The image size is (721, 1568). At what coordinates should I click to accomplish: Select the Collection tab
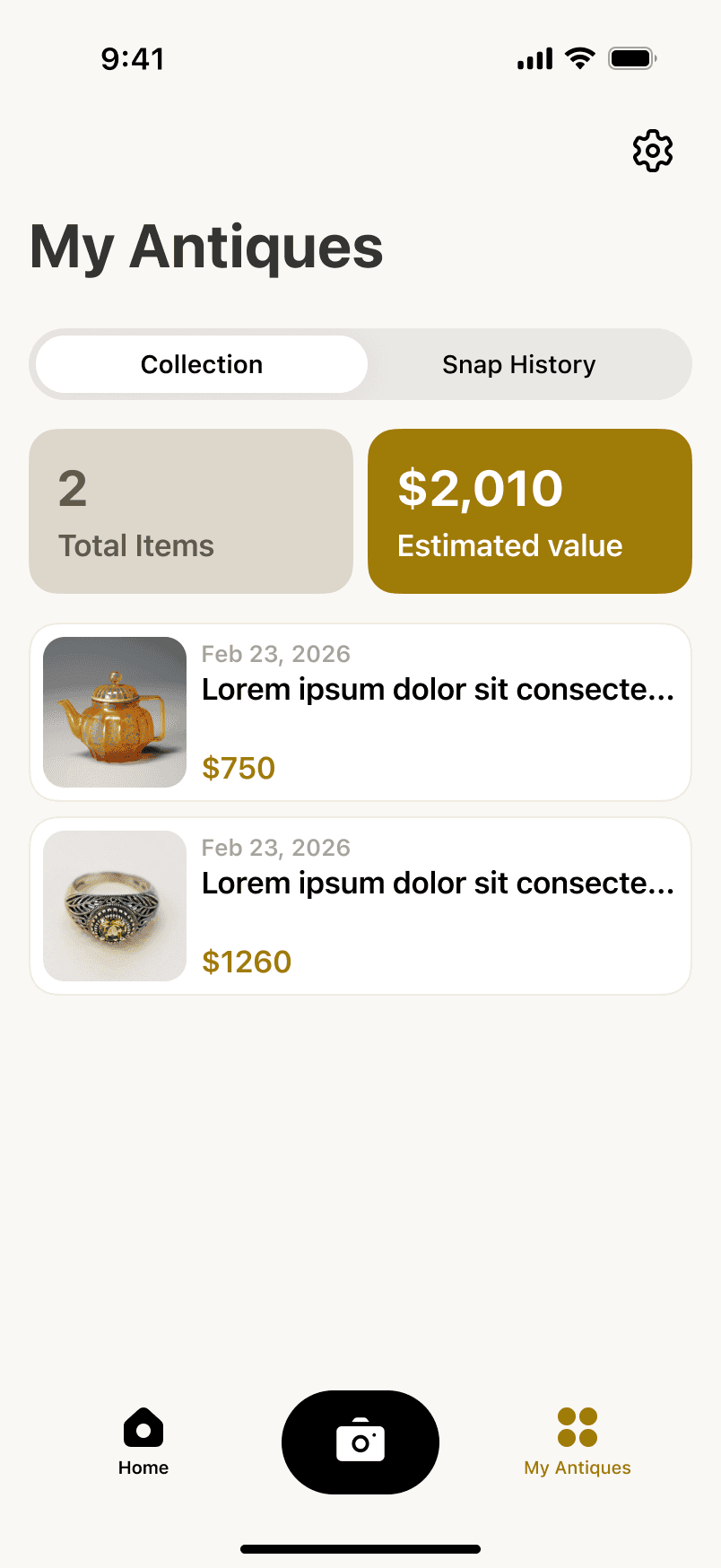click(202, 364)
